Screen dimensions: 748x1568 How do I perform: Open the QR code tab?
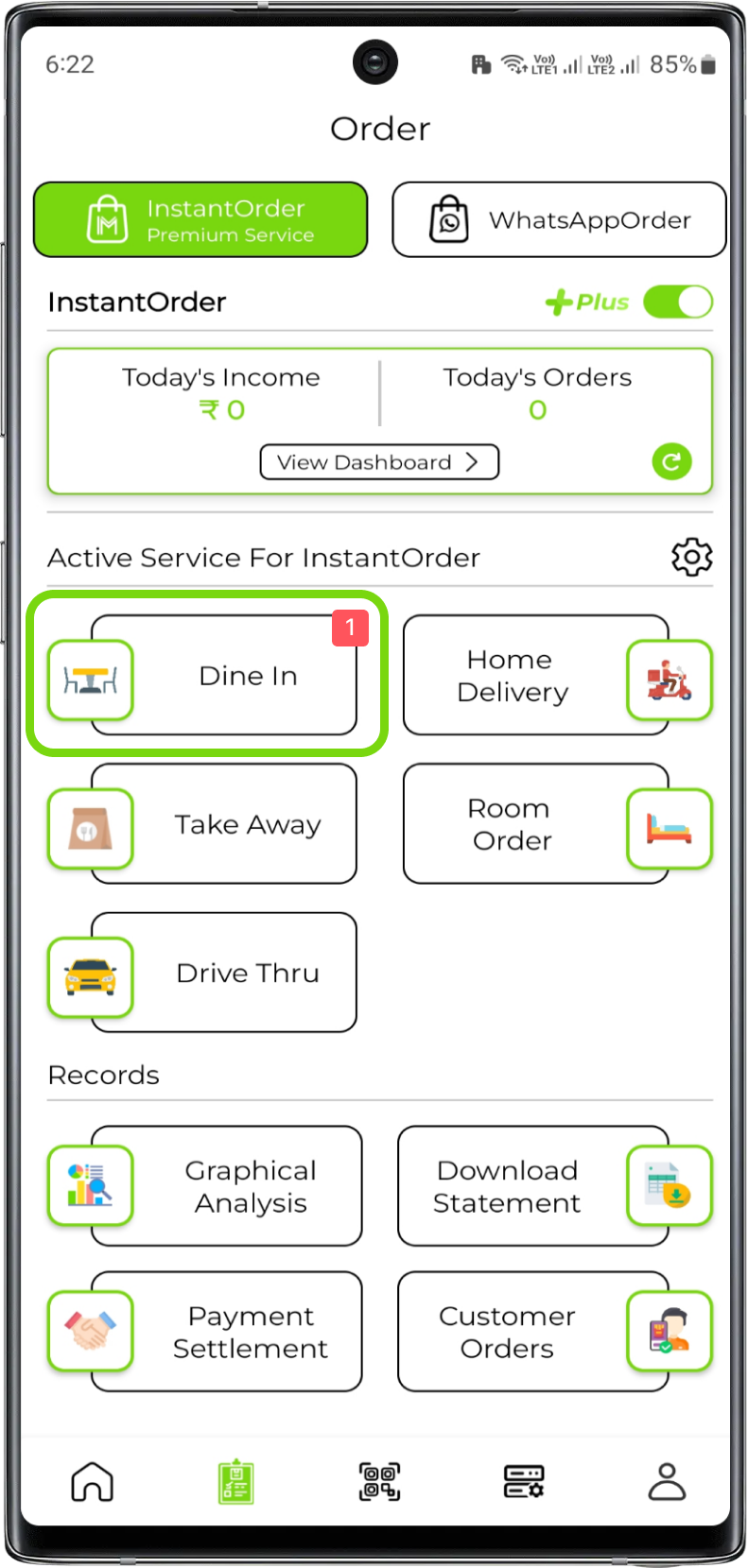tap(379, 1482)
